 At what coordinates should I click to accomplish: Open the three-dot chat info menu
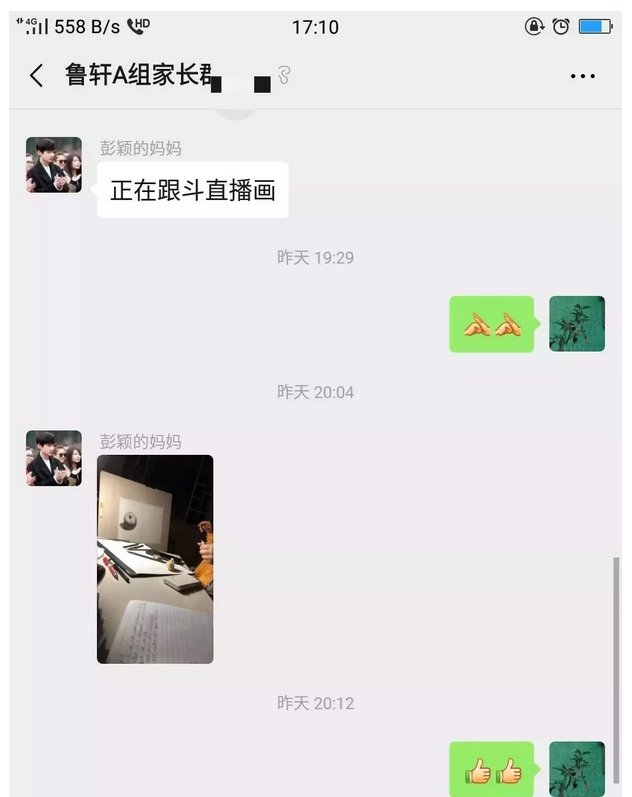point(582,76)
